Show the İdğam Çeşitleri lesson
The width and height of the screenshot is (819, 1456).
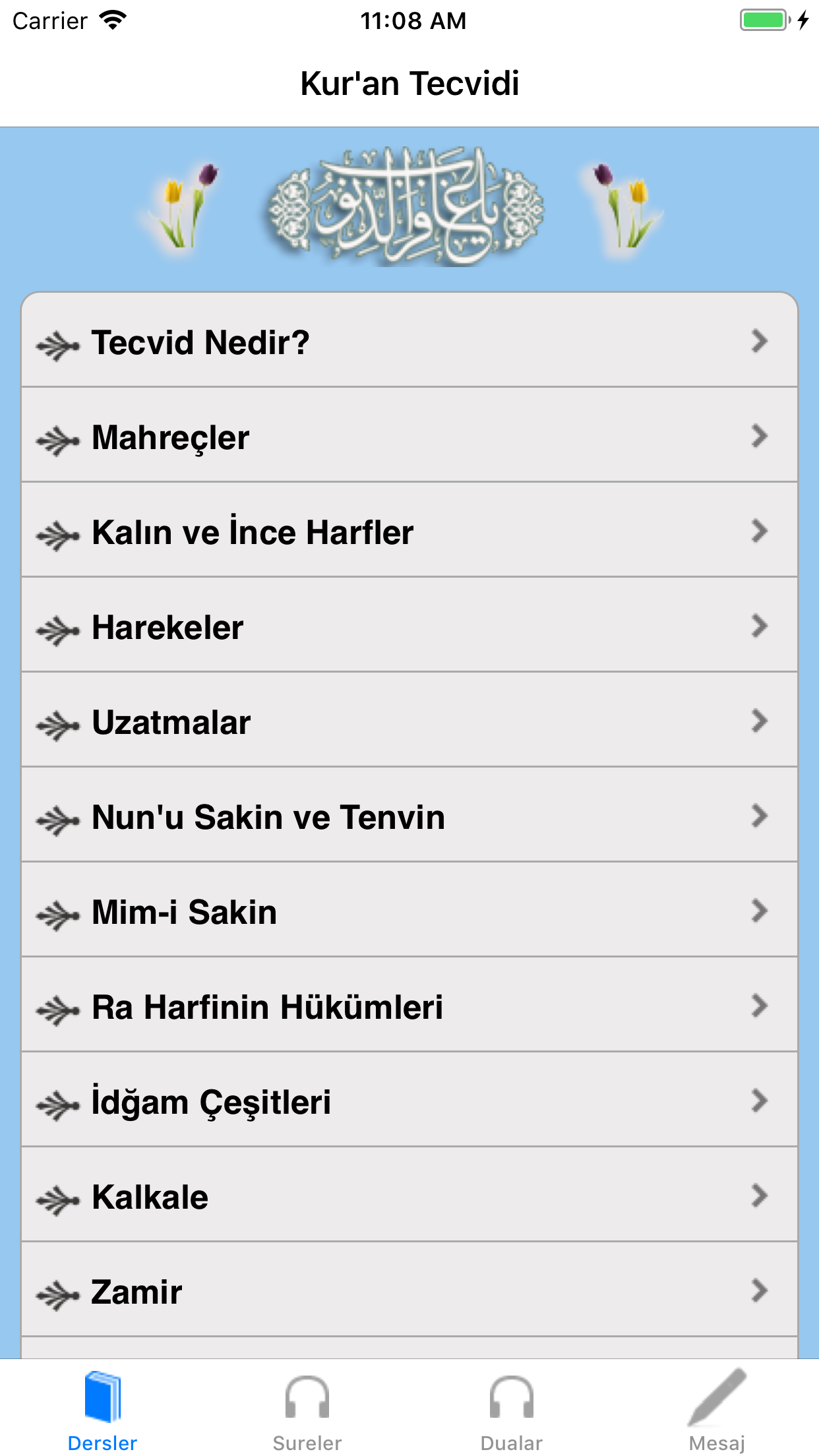tap(409, 1101)
